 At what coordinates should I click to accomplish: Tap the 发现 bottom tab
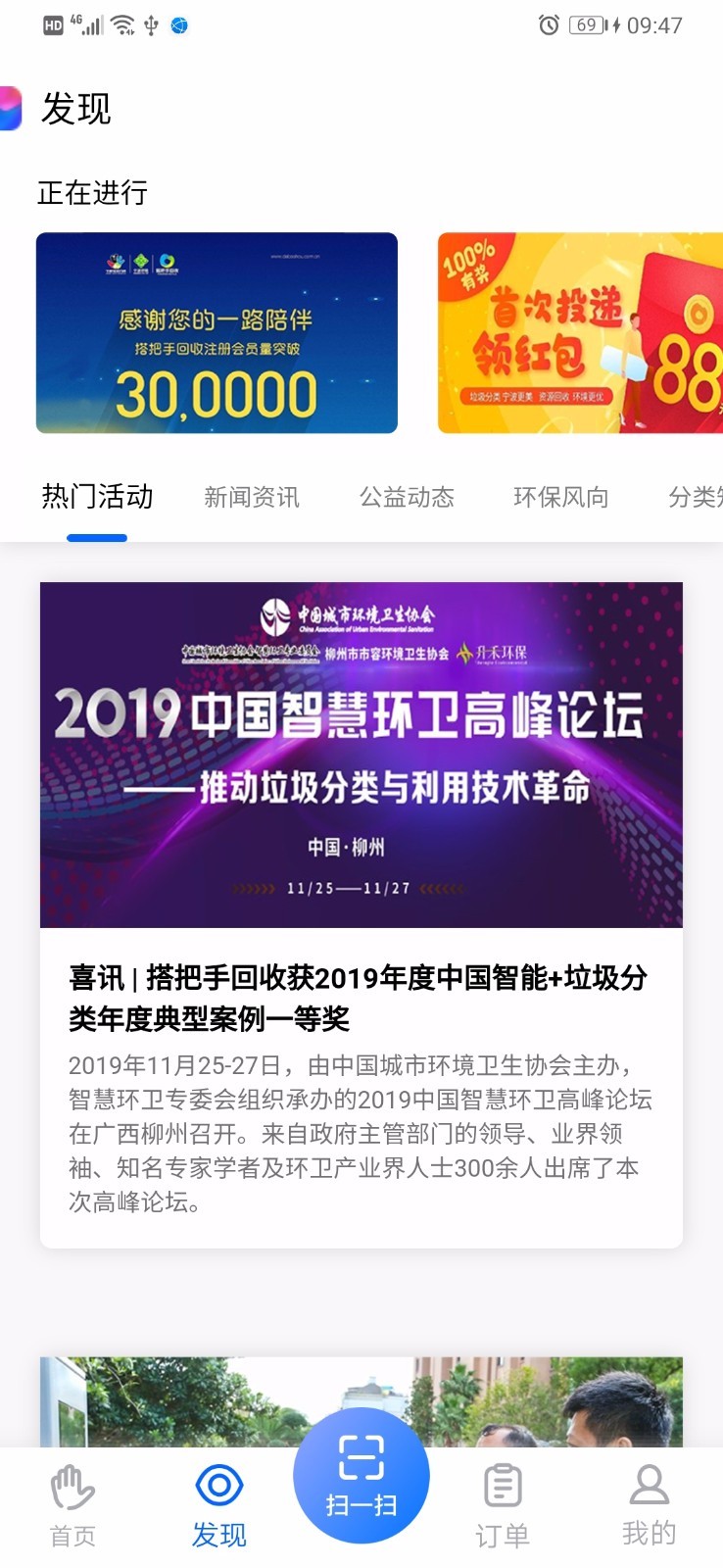click(x=218, y=1507)
